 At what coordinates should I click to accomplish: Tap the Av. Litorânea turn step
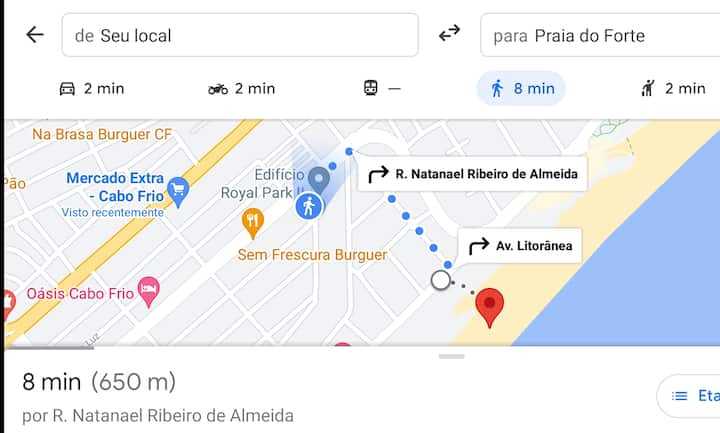tap(521, 246)
